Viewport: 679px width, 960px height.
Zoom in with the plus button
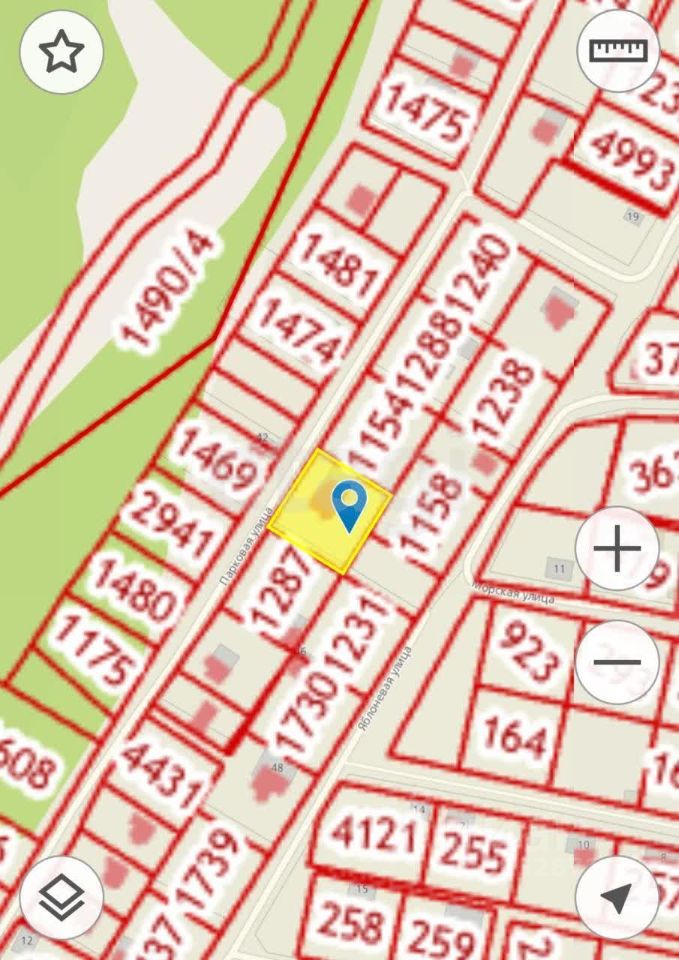(617, 549)
